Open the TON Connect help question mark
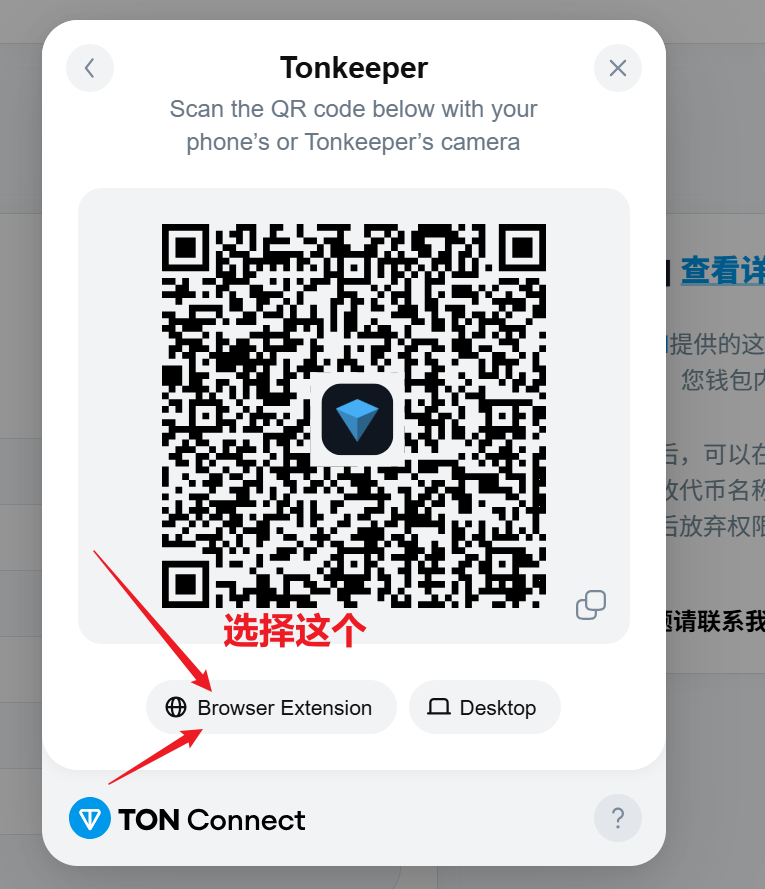Screen dimensions: 765x889 [617, 819]
